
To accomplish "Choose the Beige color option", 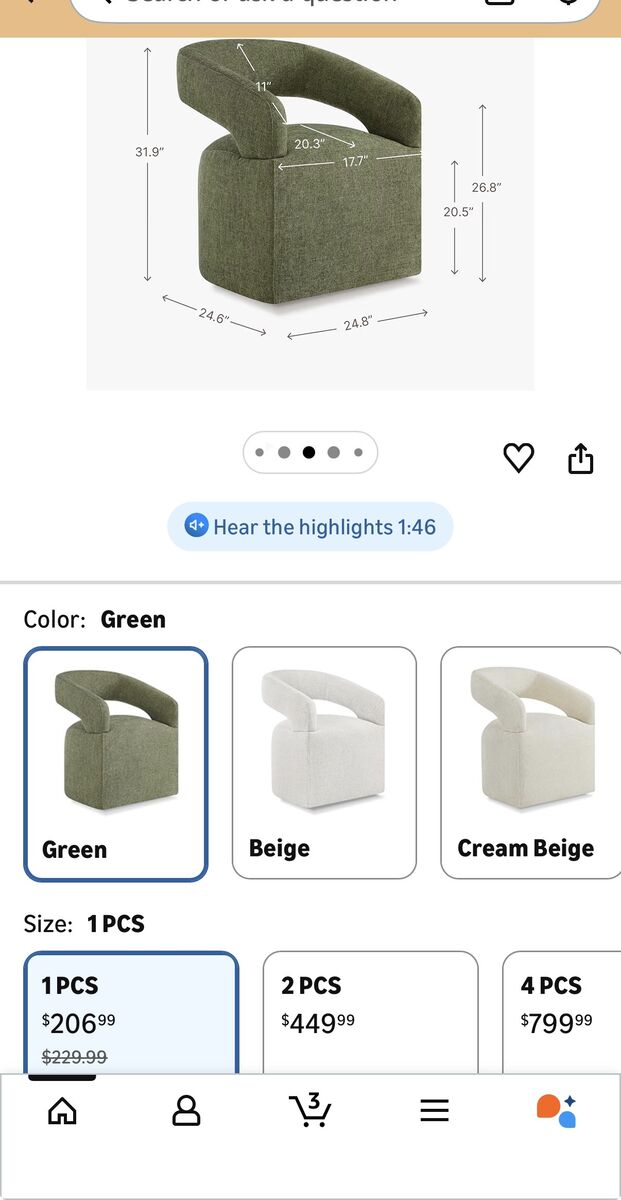I will pyautogui.click(x=324, y=764).
